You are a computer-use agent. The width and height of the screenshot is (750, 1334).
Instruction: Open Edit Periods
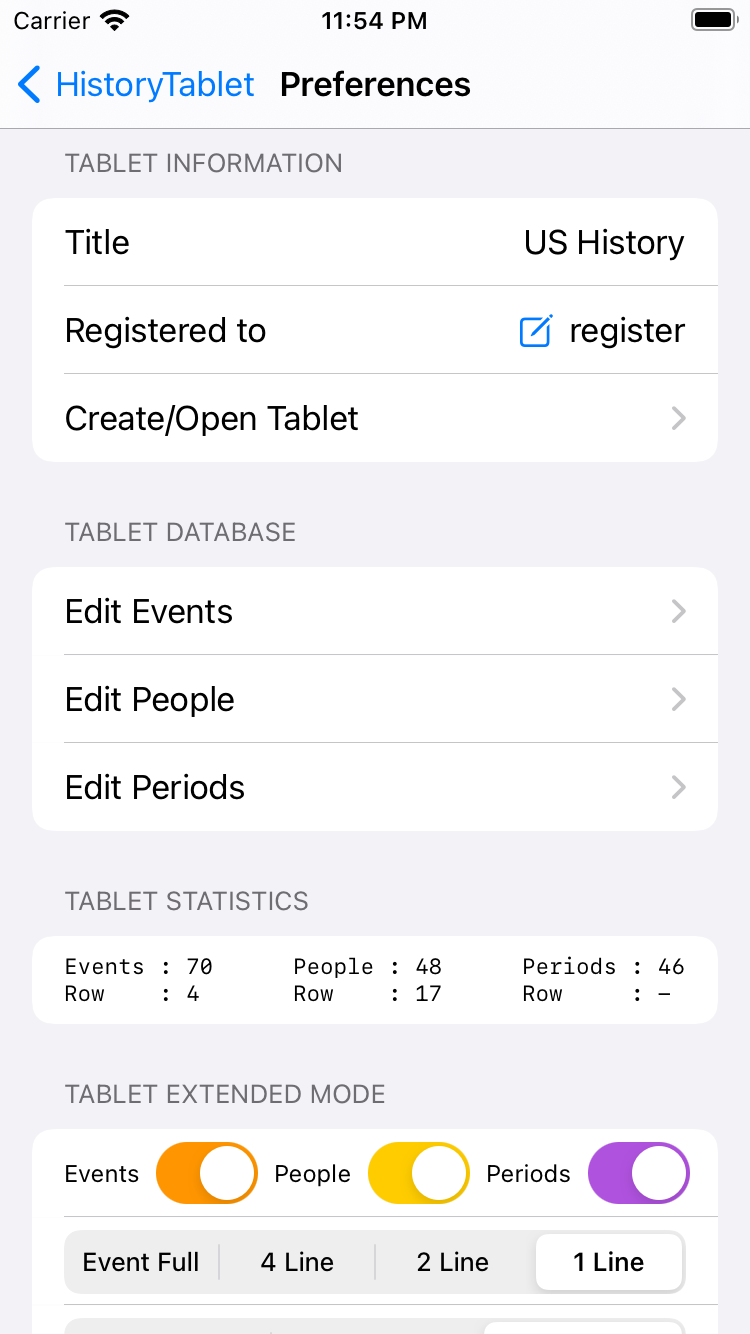[x=375, y=787]
